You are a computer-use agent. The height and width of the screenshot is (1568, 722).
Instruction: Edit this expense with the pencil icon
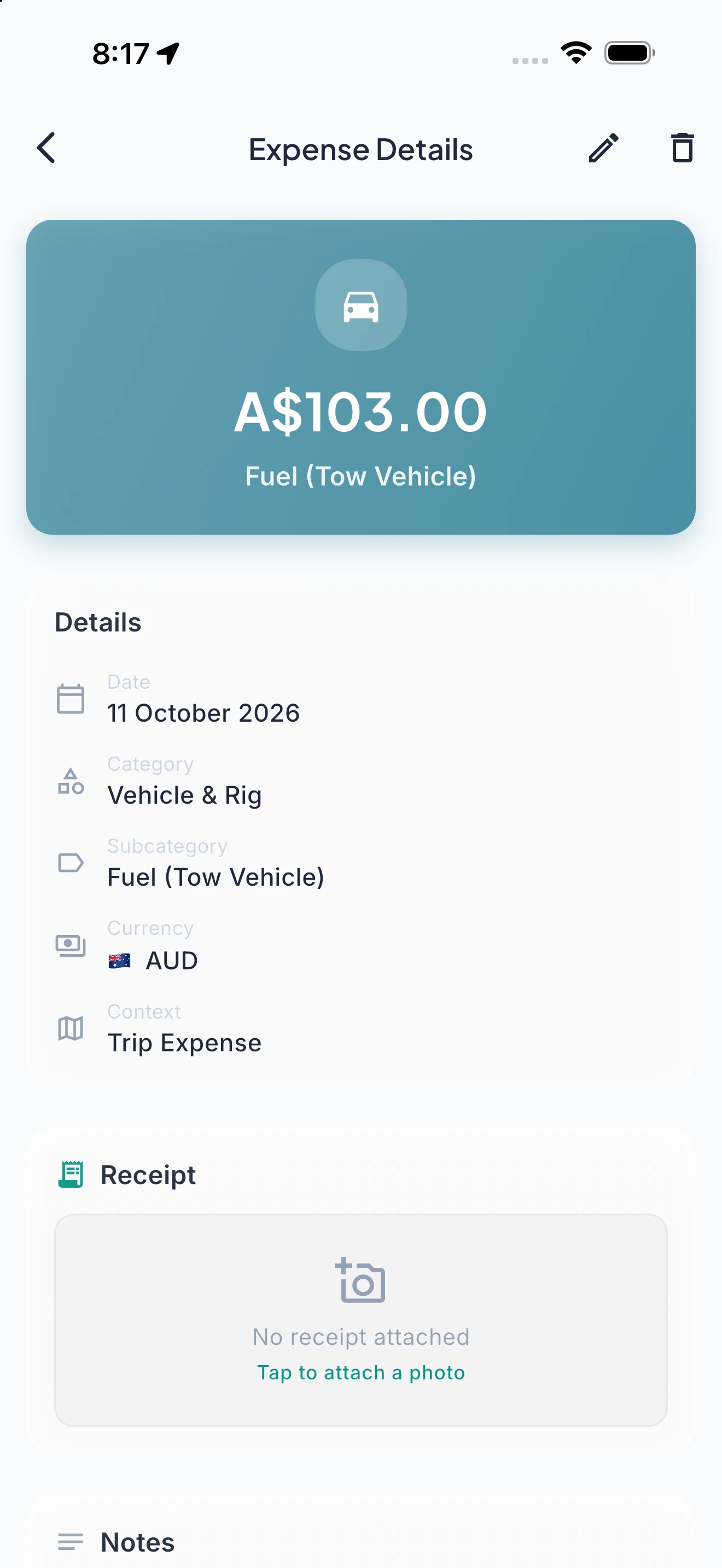(x=603, y=148)
